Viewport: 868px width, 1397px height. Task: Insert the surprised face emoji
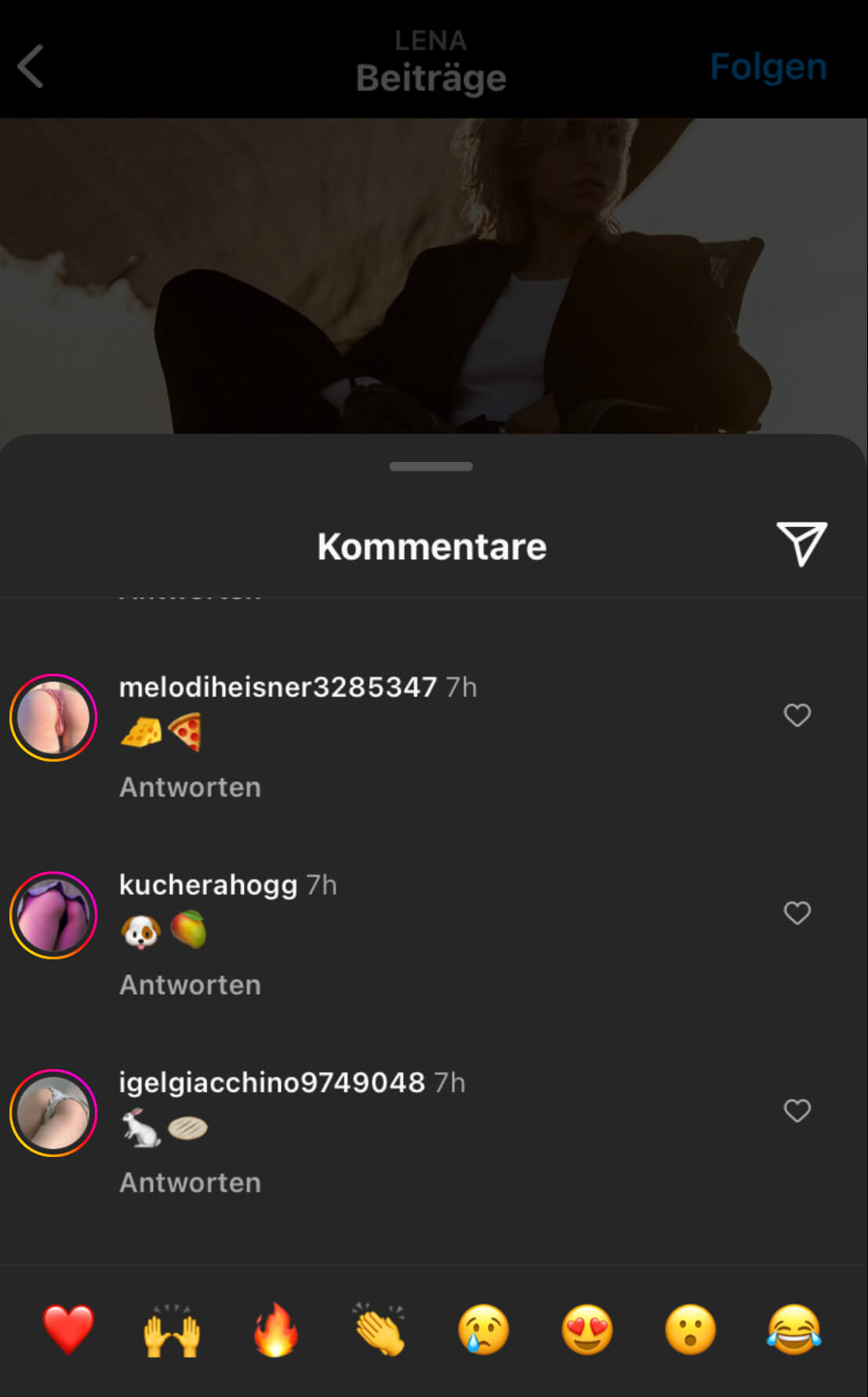690,1330
